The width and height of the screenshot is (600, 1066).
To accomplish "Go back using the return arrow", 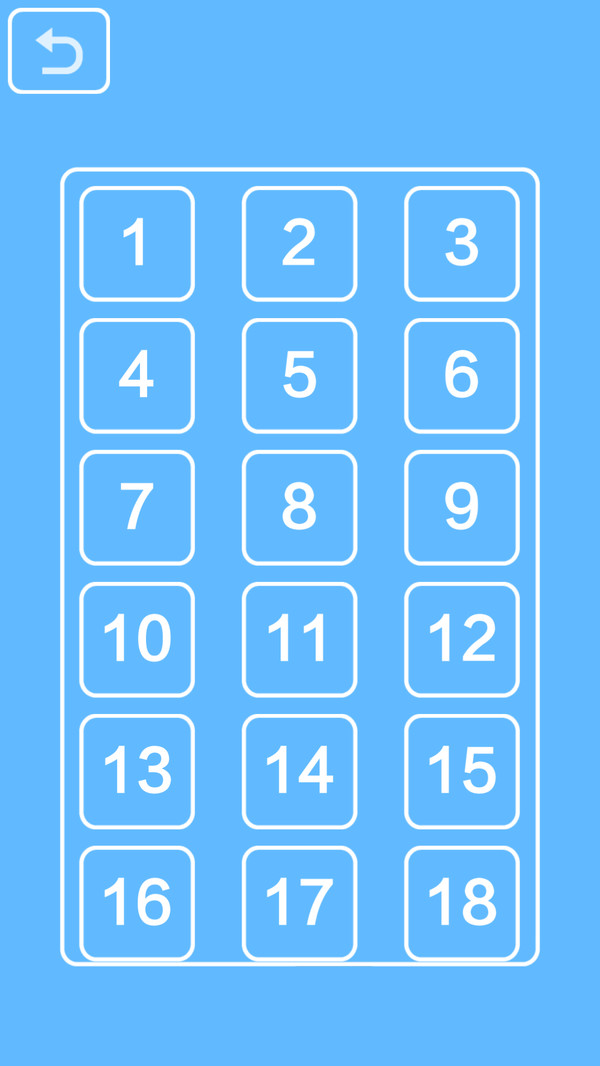I will pos(59,51).
